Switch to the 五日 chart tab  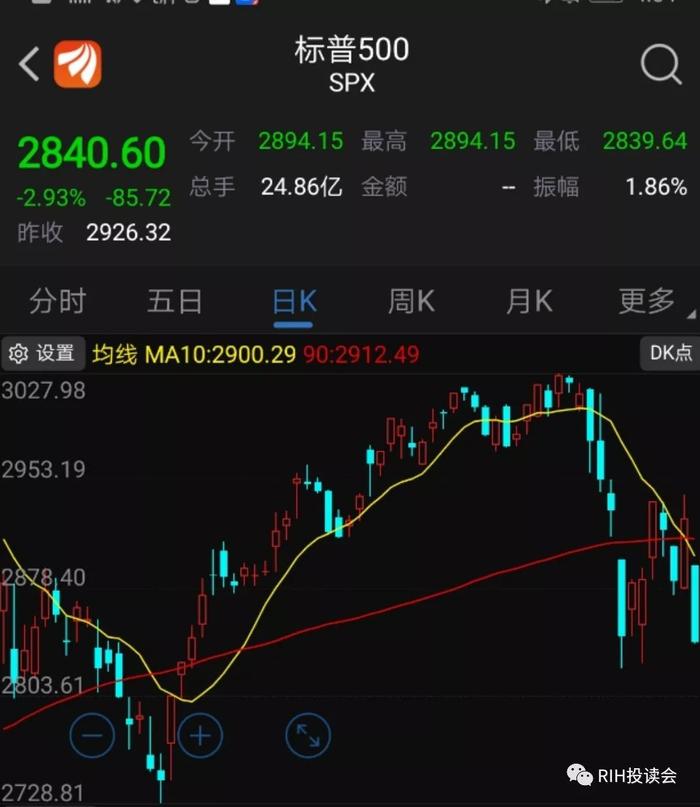[175, 301]
